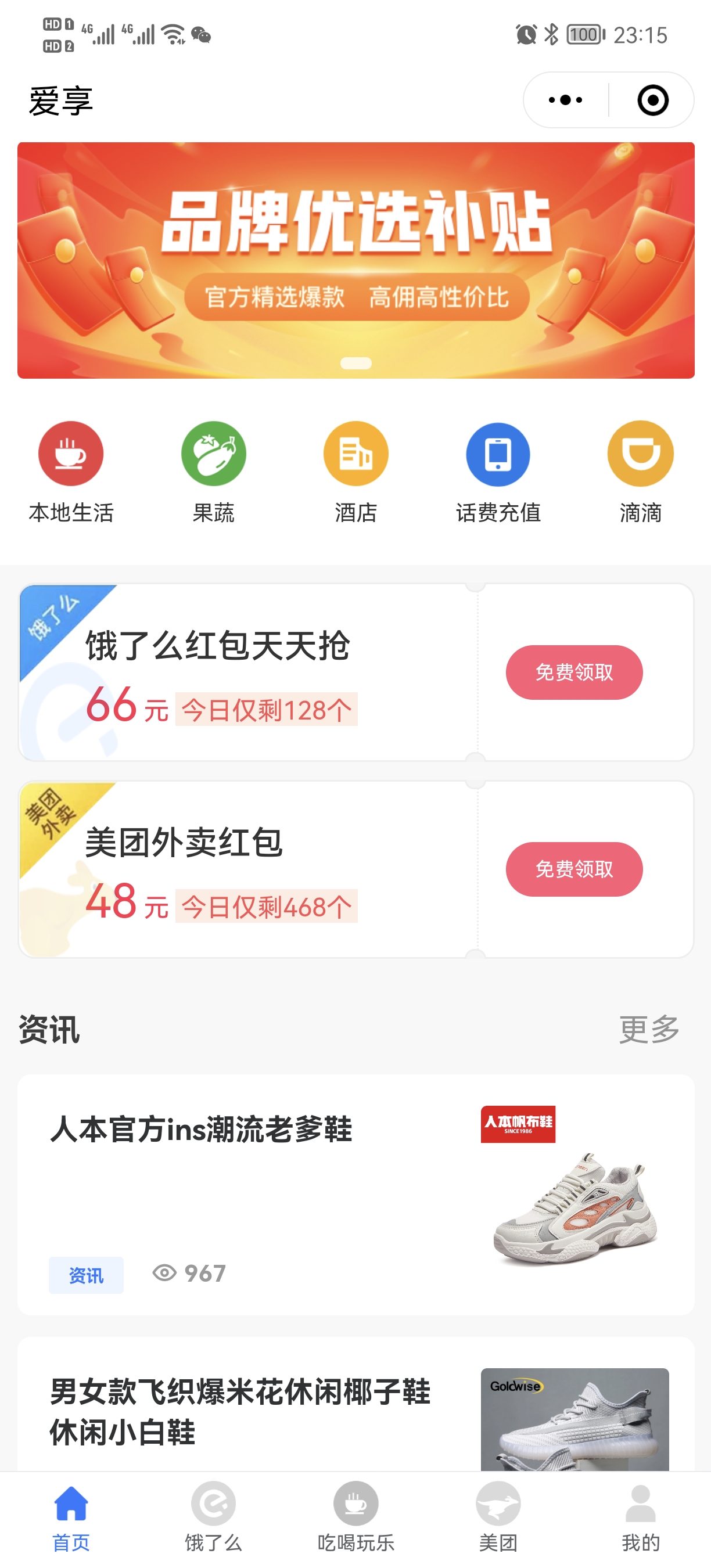The width and height of the screenshot is (711, 1568).
Task: Close the mini program via target icon
Action: [652, 100]
